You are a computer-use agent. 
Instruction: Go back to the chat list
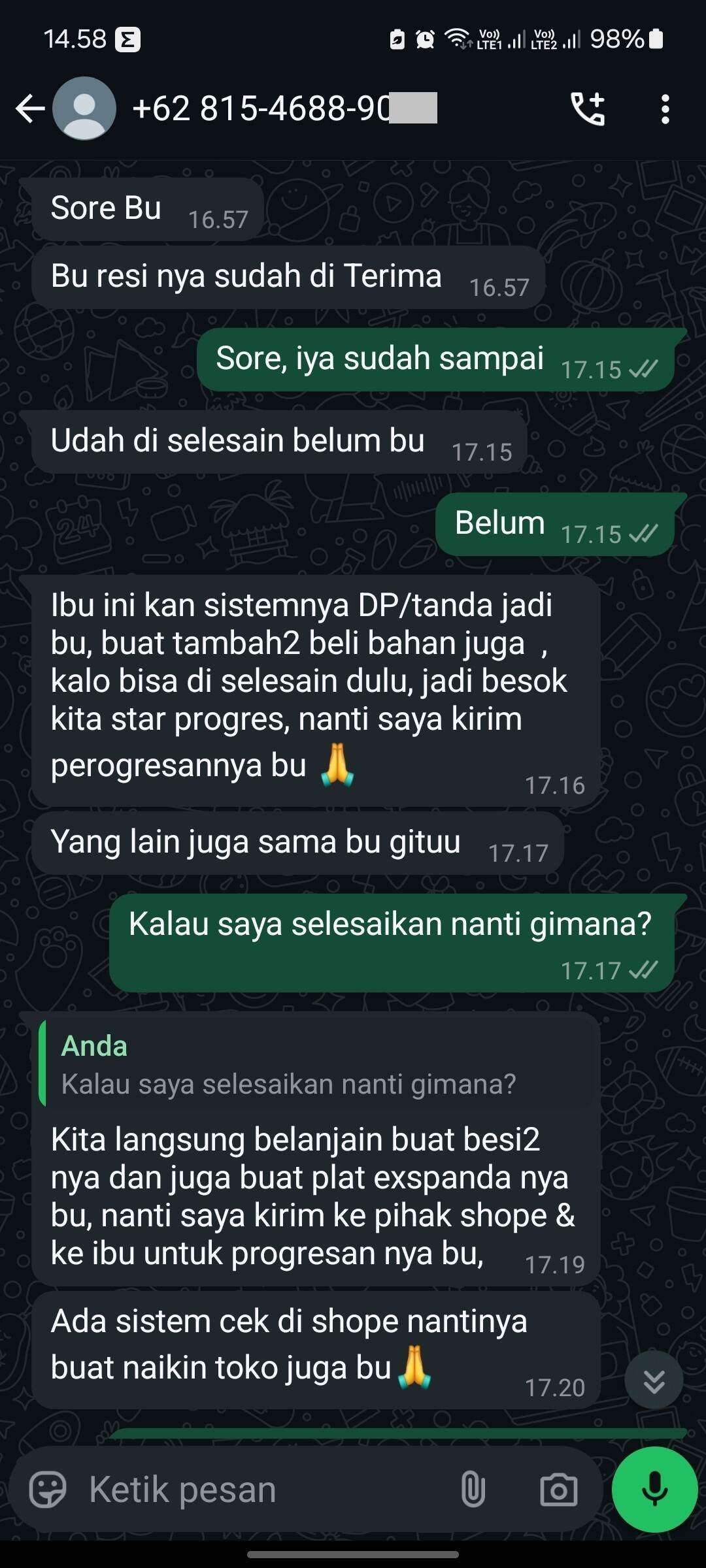click(x=30, y=108)
